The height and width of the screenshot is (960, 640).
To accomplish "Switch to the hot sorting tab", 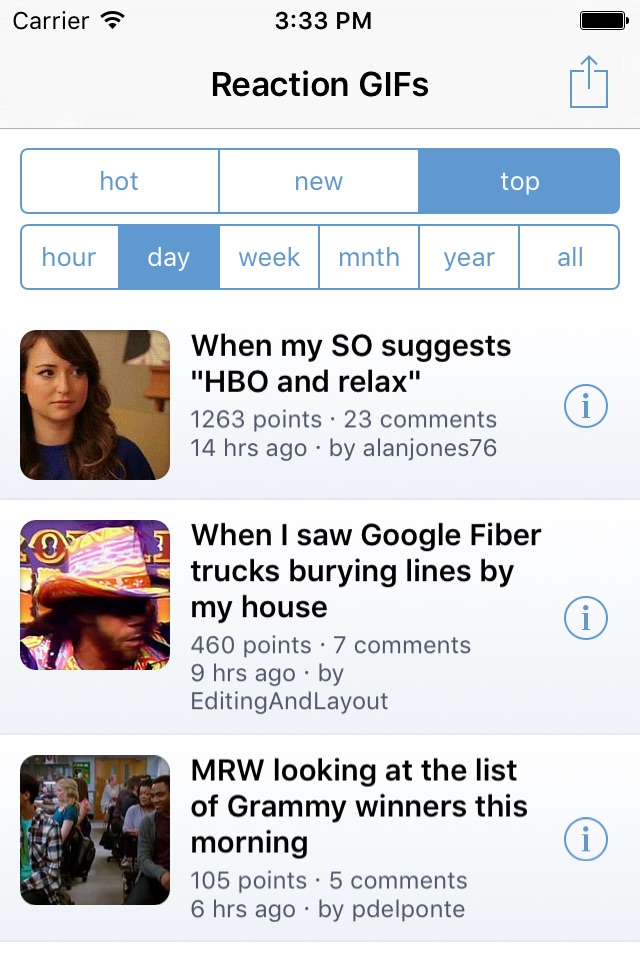I will [119, 181].
